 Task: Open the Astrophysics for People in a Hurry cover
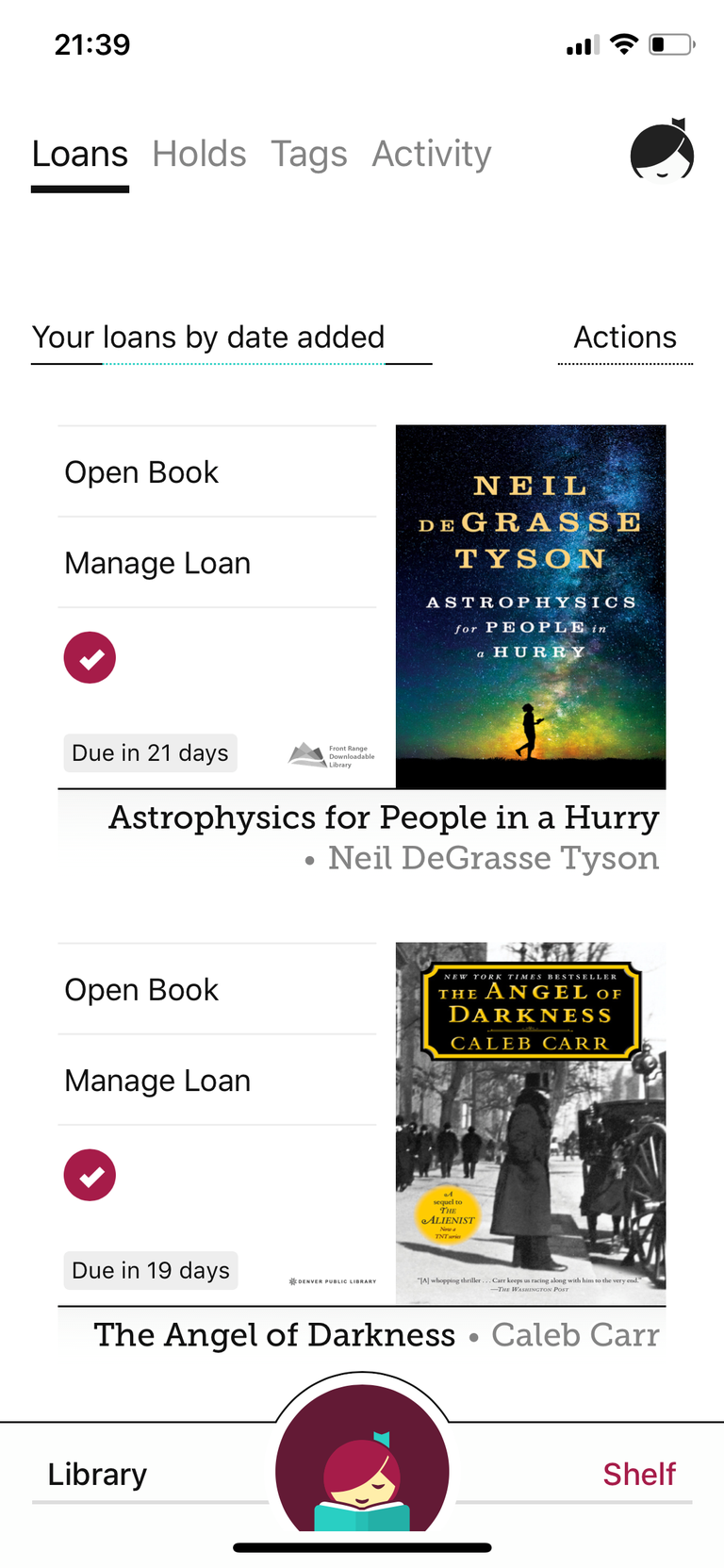pyautogui.click(x=531, y=606)
